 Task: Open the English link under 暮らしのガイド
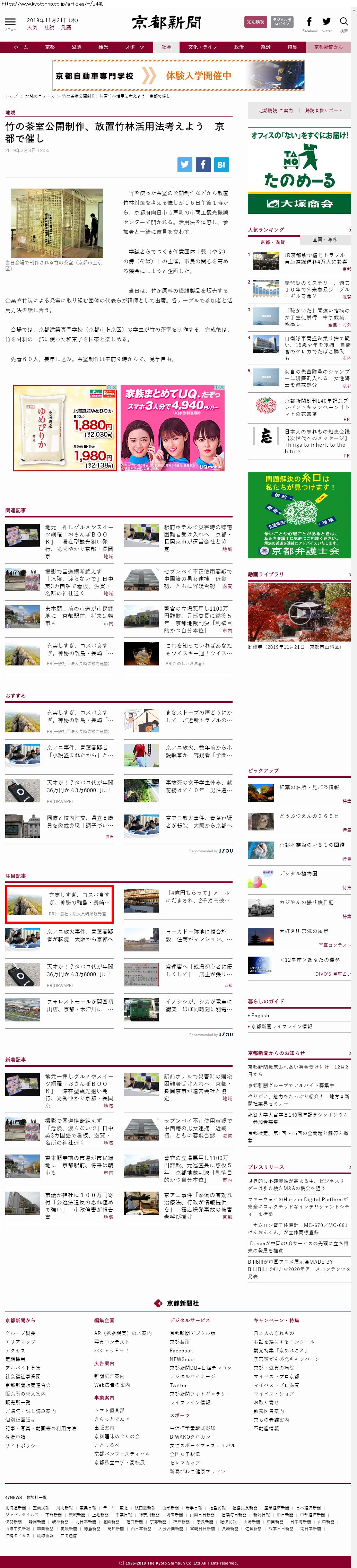click(260, 1015)
